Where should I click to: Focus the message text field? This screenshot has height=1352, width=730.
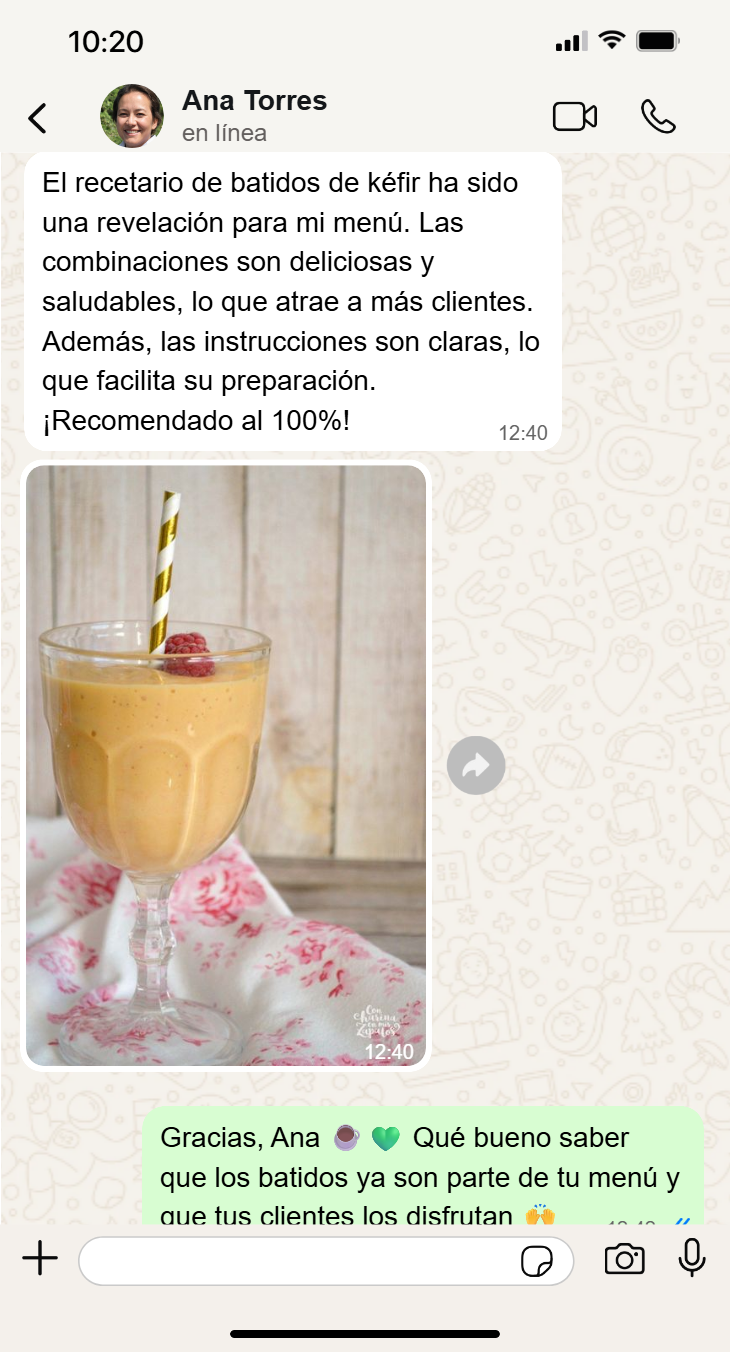(x=300, y=1260)
